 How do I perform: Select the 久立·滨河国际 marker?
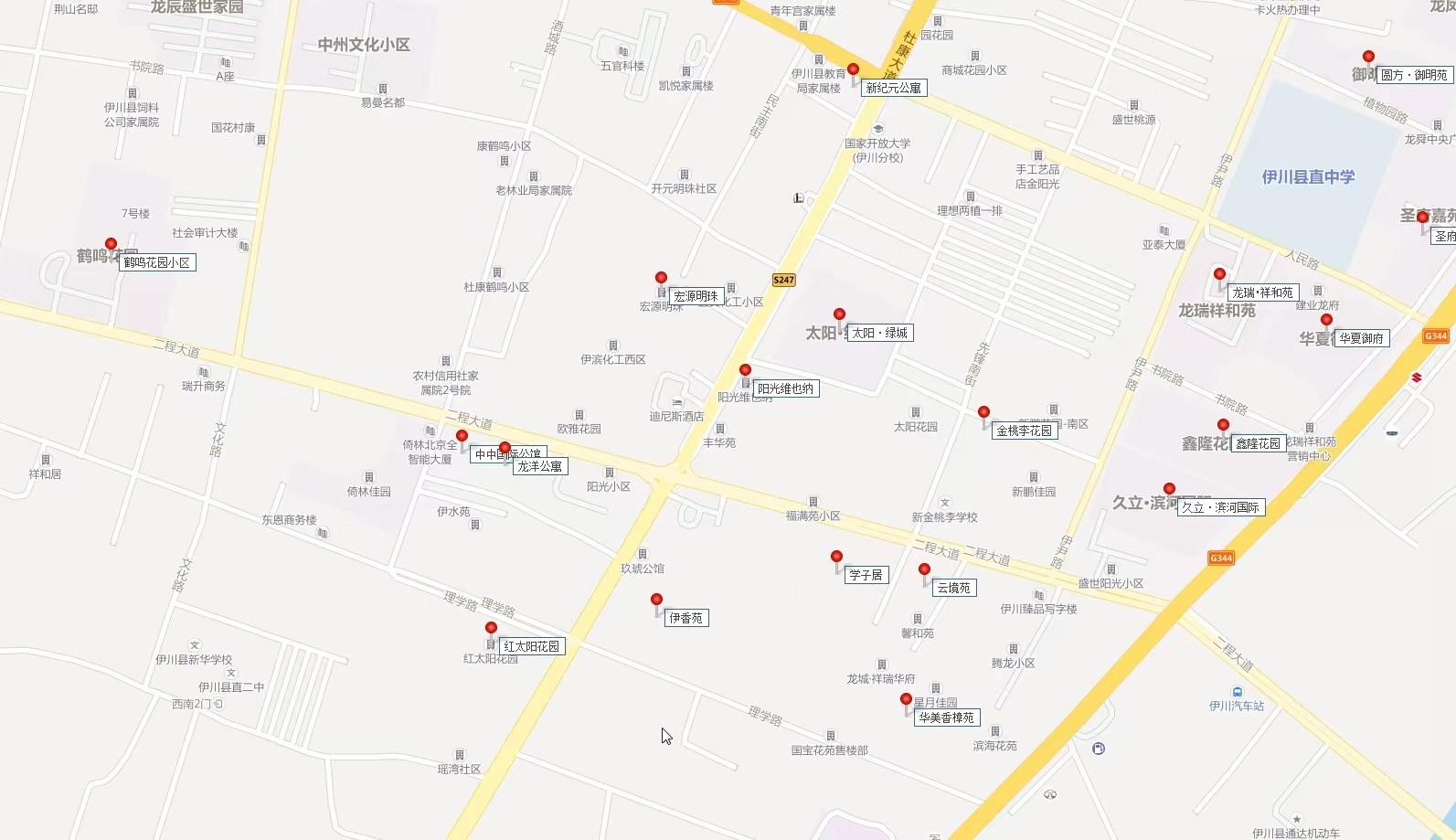pos(1169,489)
